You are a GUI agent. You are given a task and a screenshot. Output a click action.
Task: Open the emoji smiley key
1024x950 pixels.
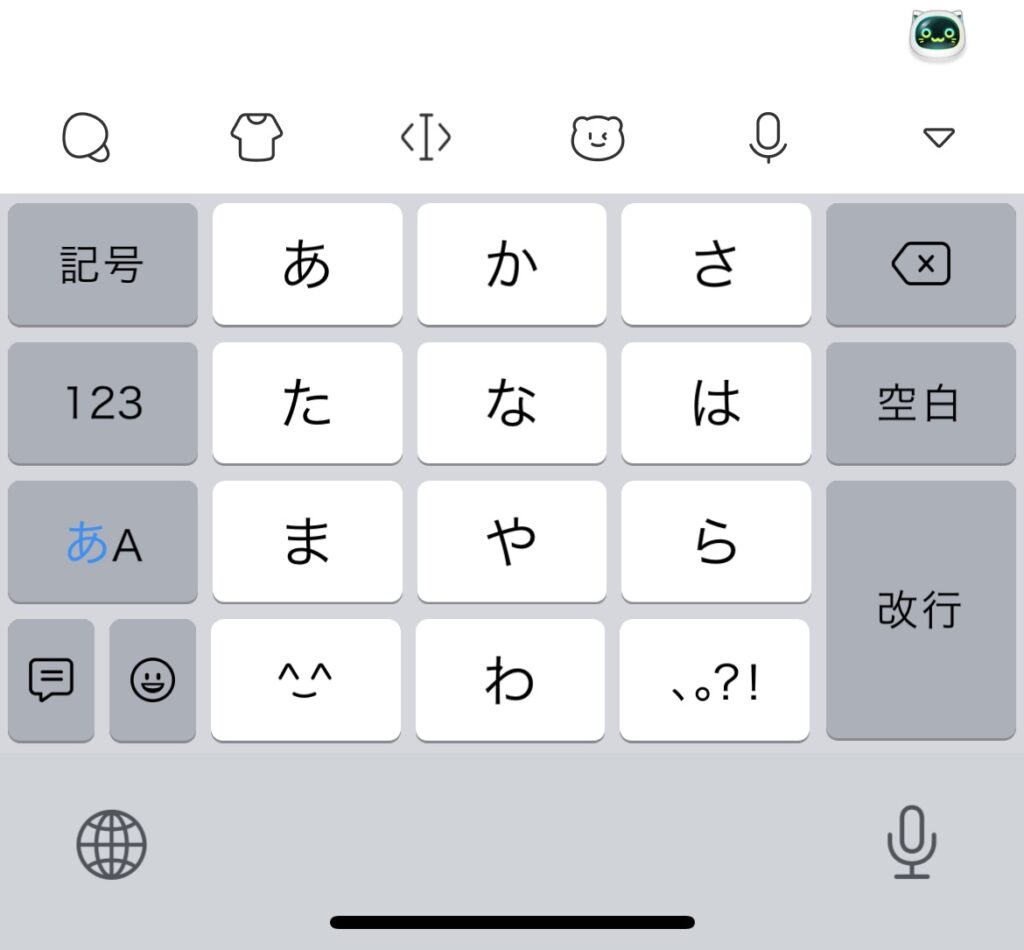[x=153, y=680]
